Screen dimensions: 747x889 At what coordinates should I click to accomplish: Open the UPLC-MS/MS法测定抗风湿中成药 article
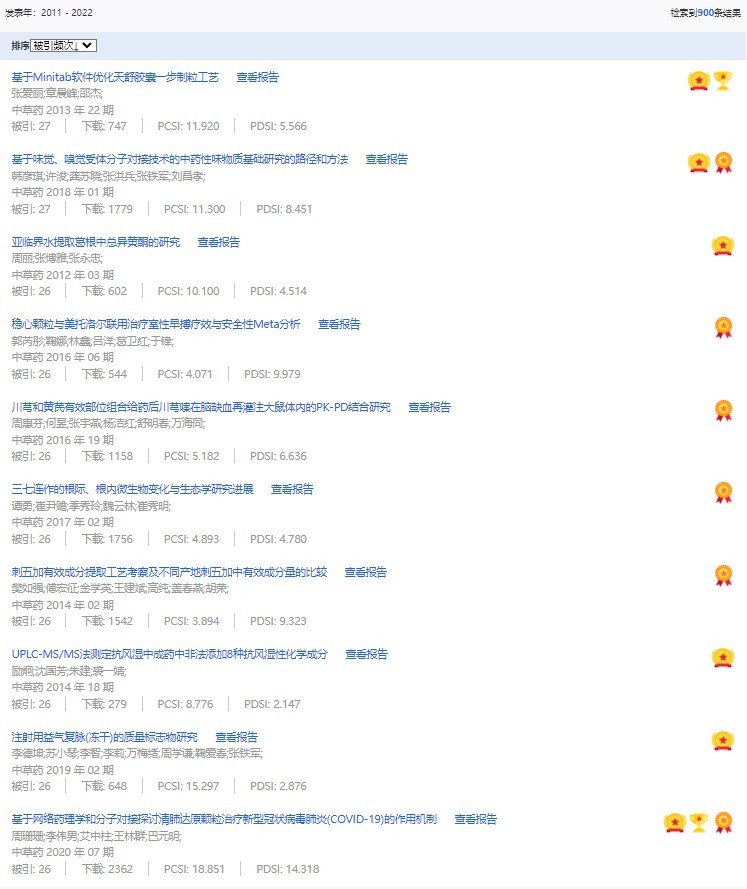tap(170, 654)
